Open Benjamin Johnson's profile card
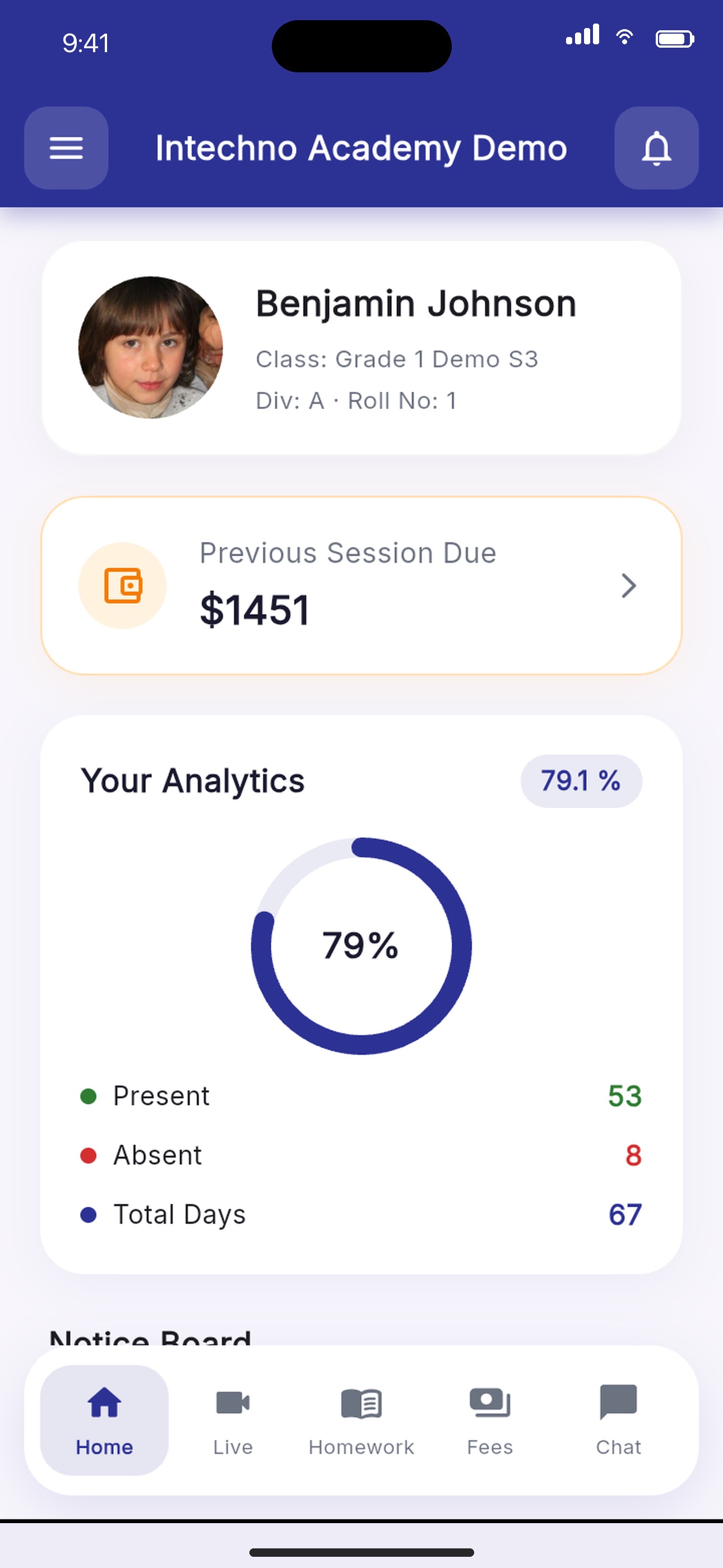This screenshot has width=723, height=1568. 361,348
